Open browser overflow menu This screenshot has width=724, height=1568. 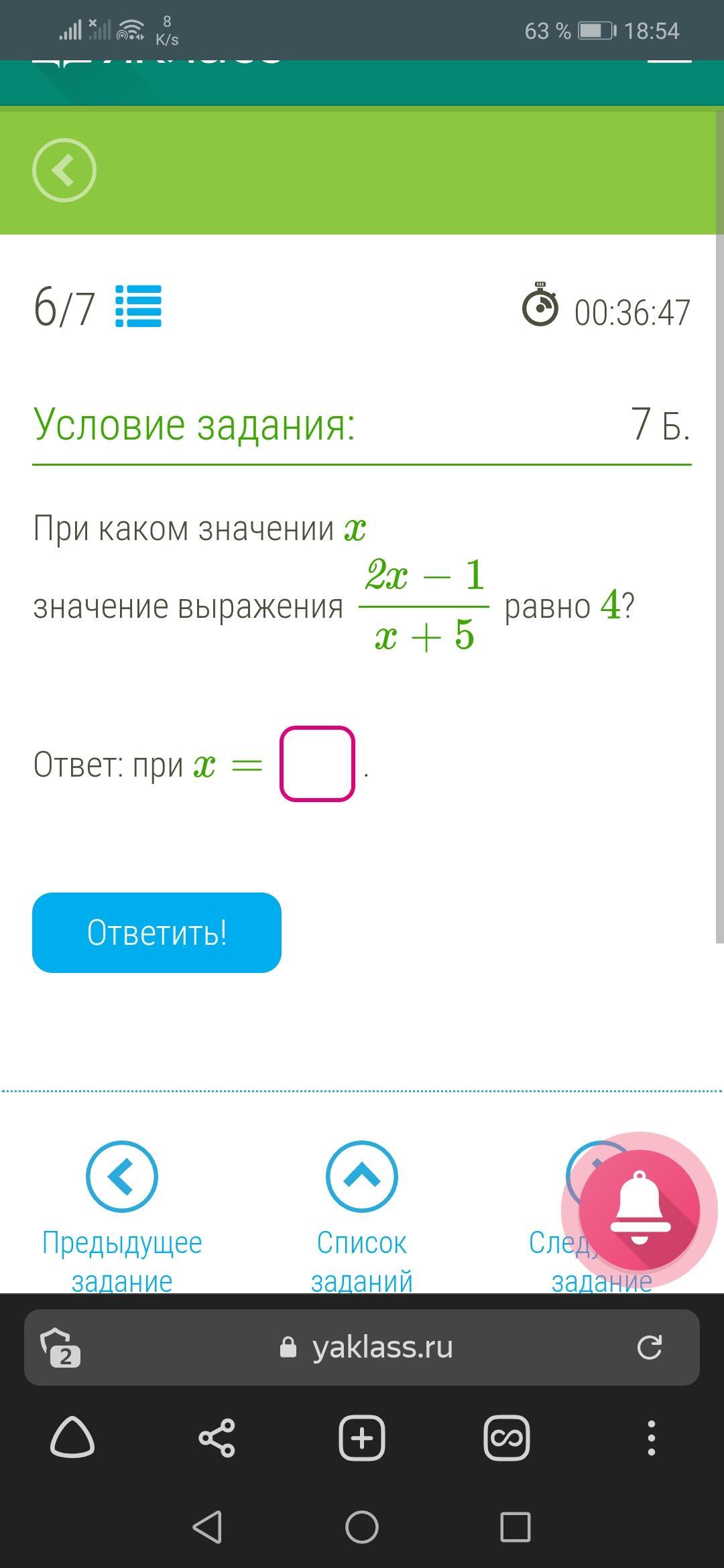(651, 1438)
